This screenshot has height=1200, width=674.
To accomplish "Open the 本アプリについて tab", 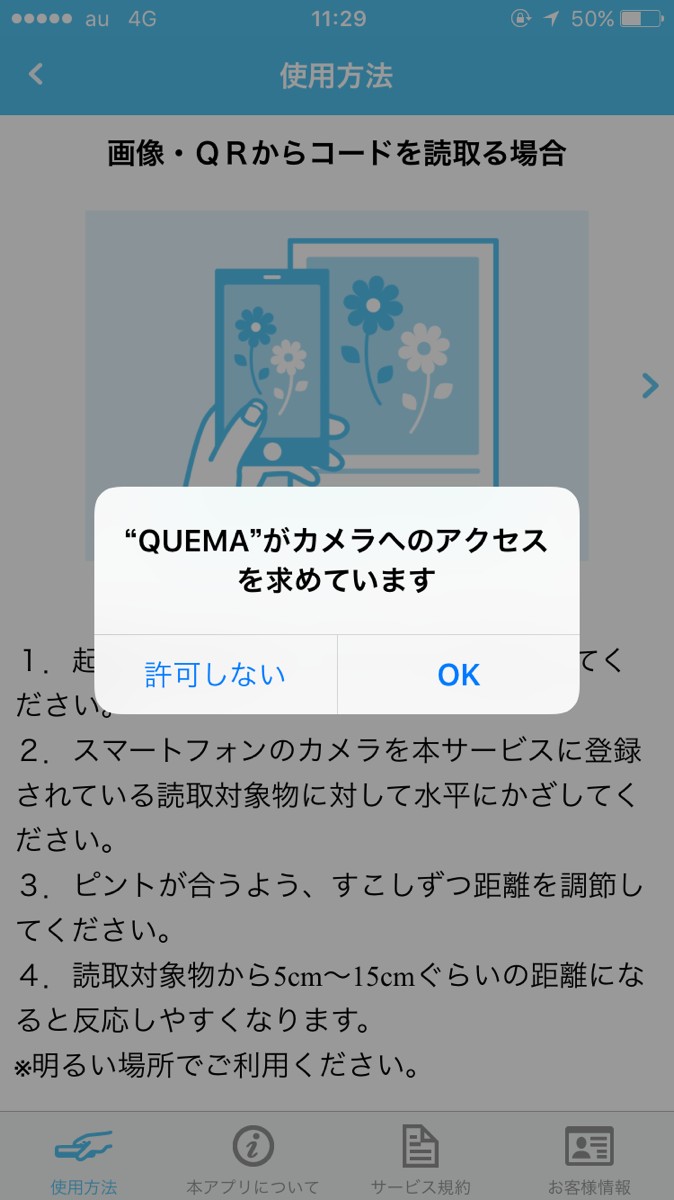I will (252, 1160).
